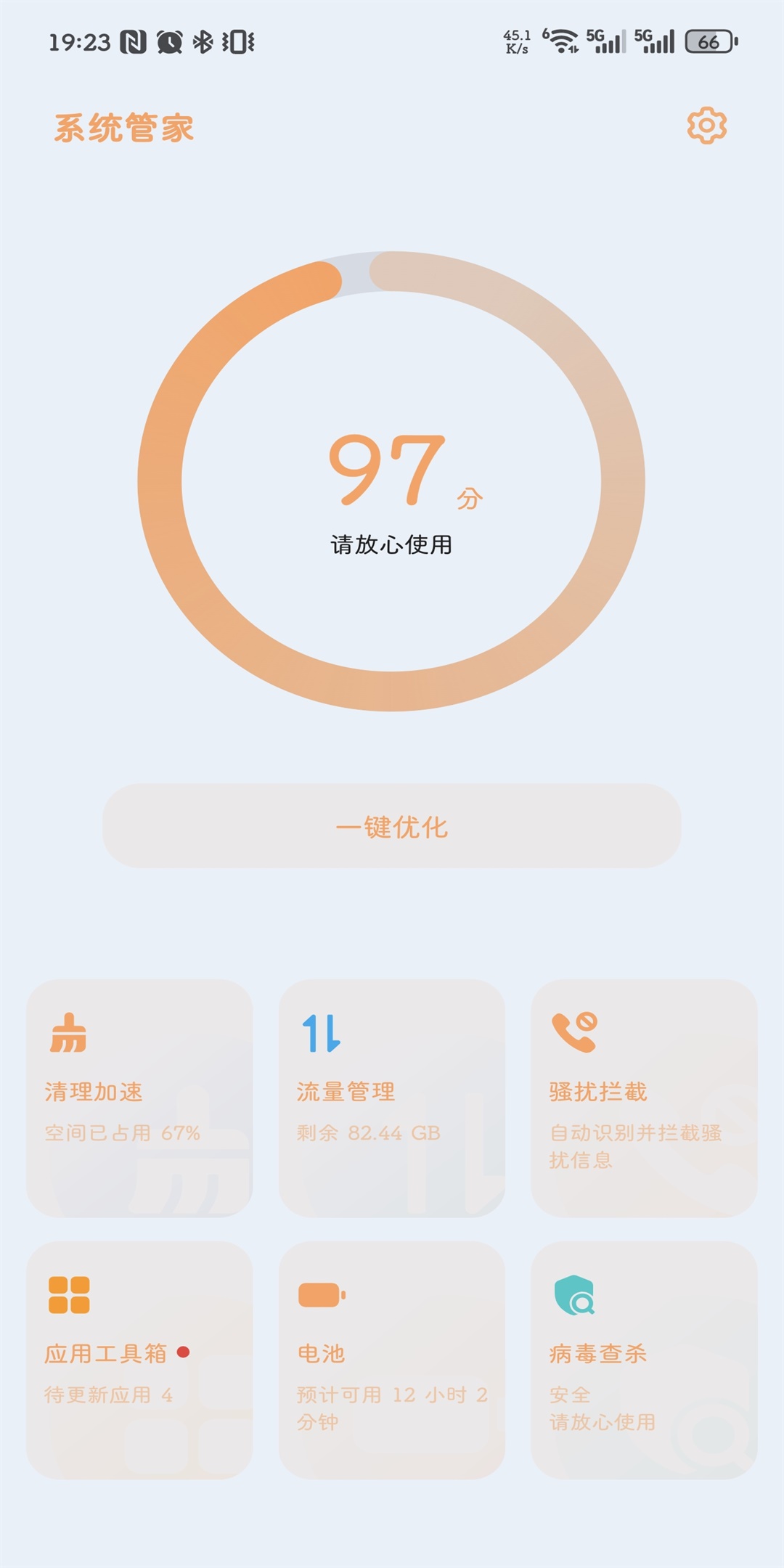
Task: Tap the 97分 score circle
Action: pyautogui.click(x=391, y=481)
